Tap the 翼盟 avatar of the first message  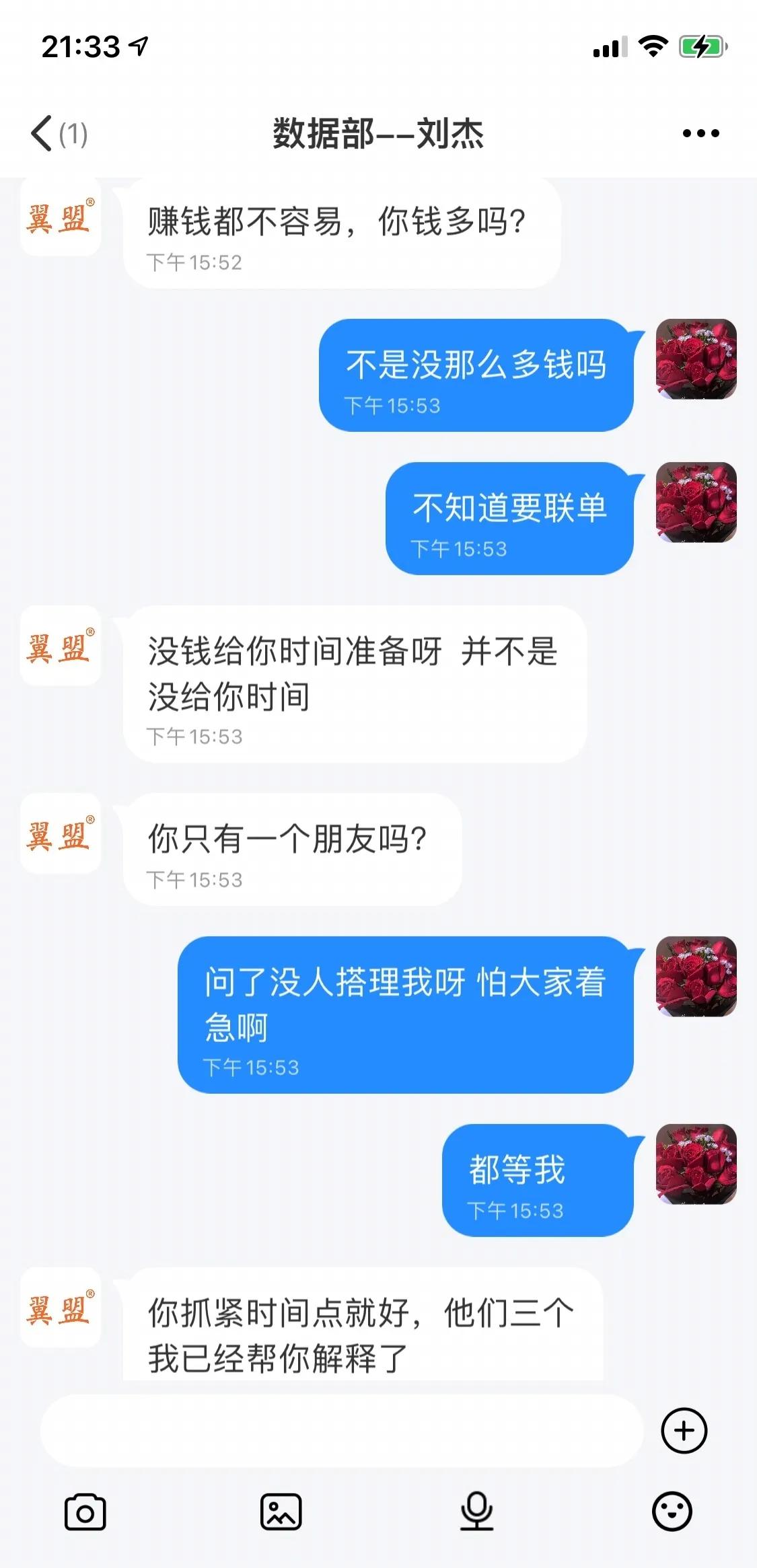60,217
